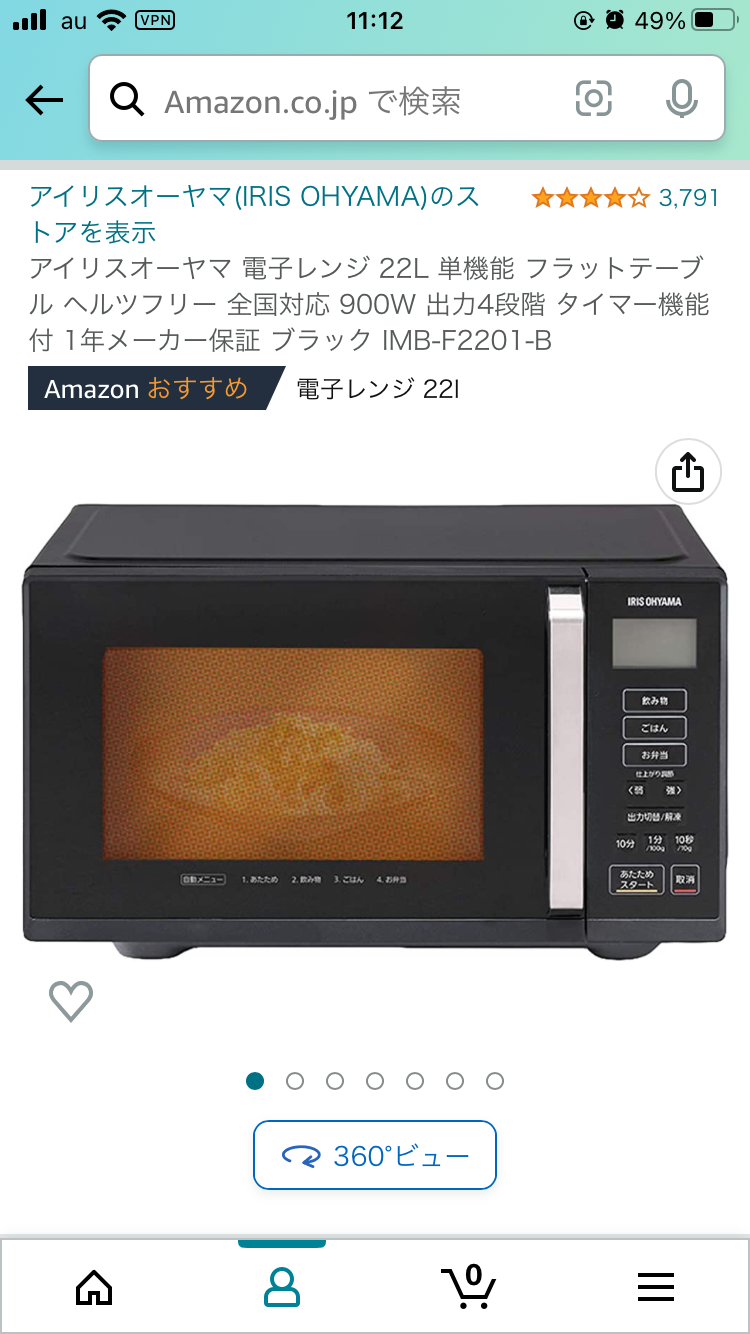Go to the Home tab

tap(94, 1287)
